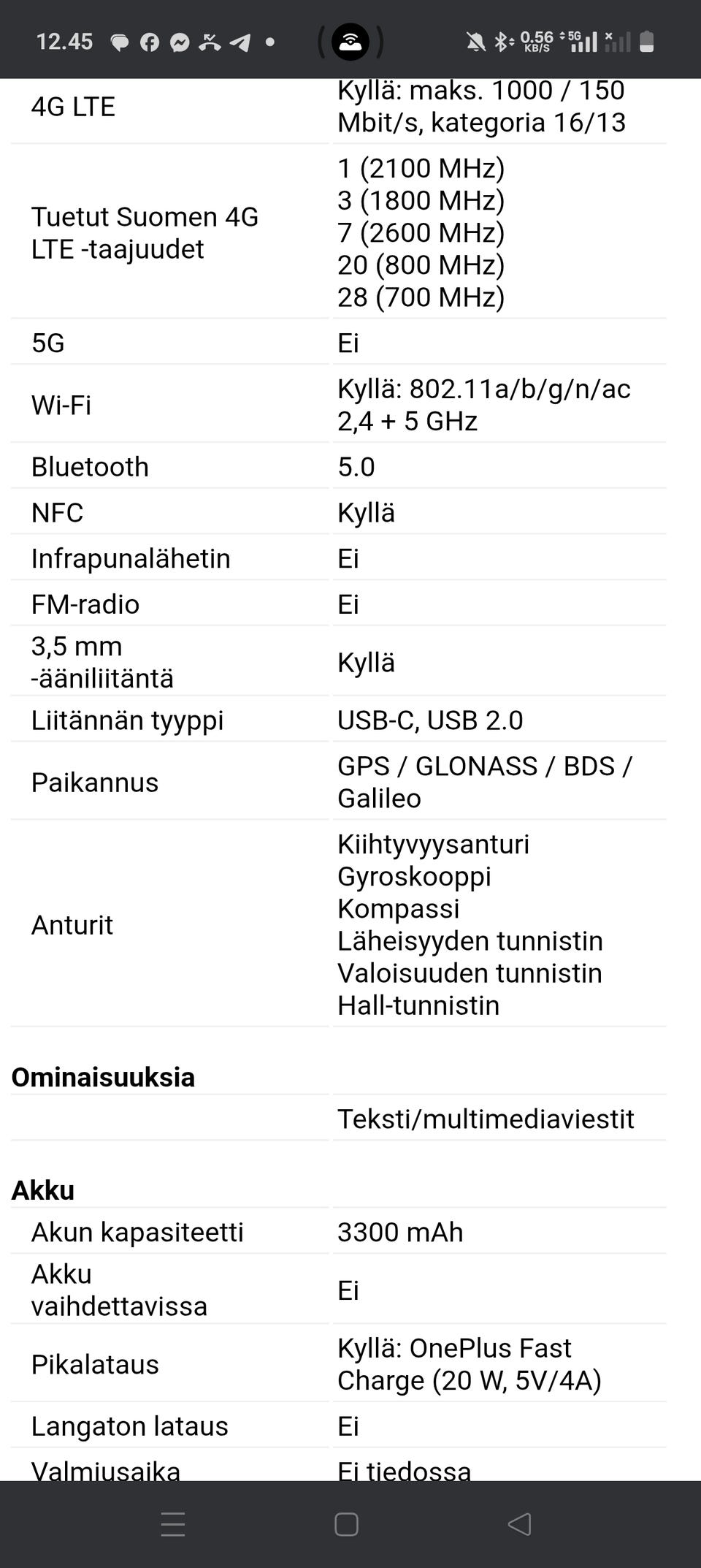Image resolution: width=701 pixels, height=1568 pixels.
Task: Select the Pikalataus fast charge row
Action: [x=96, y=1363]
